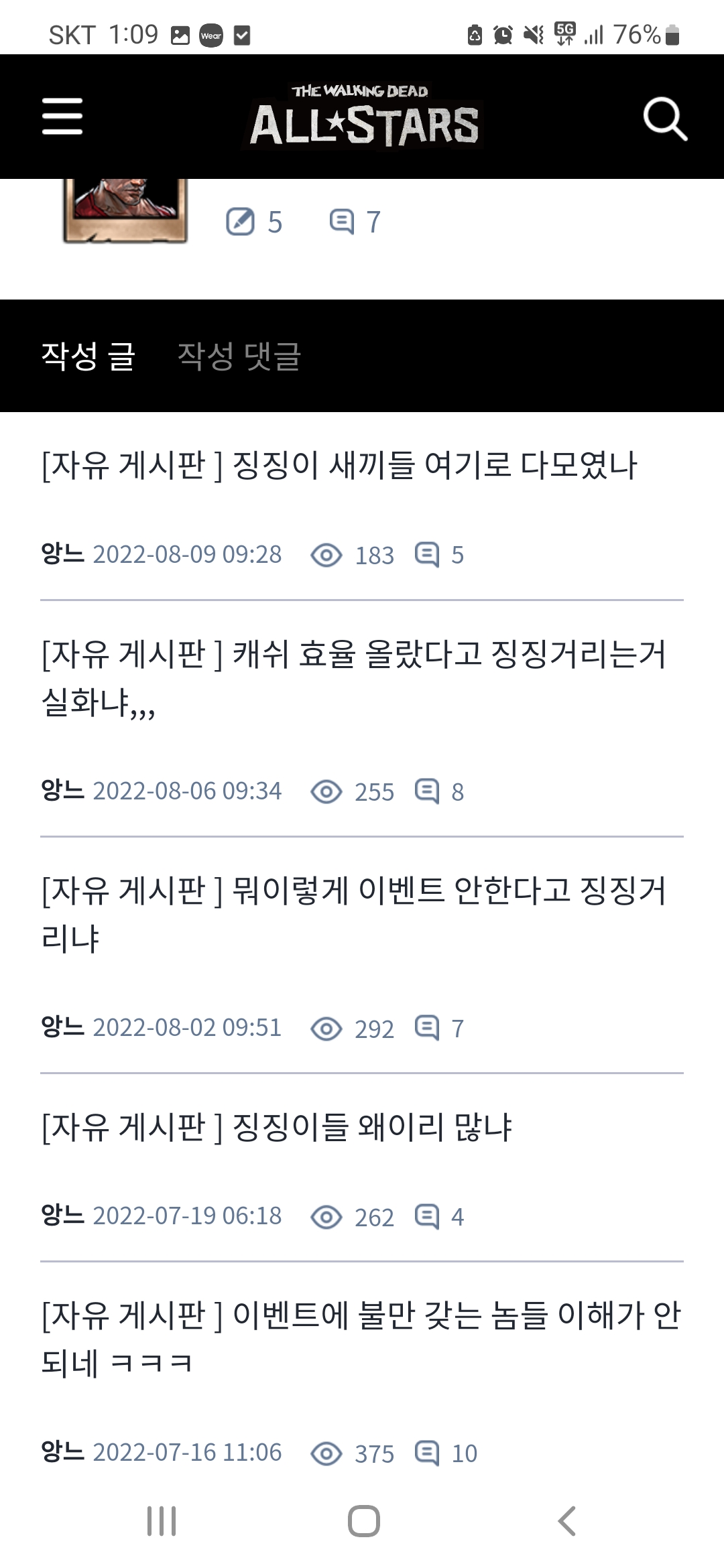Go back with the system back button
724x1568 pixels.
click(x=566, y=1520)
